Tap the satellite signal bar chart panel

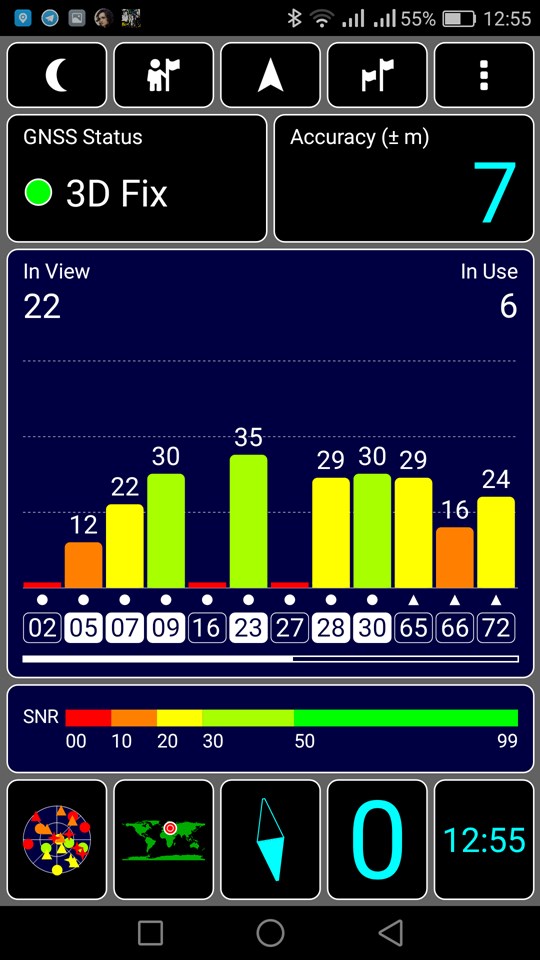click(x=270, y=463)
